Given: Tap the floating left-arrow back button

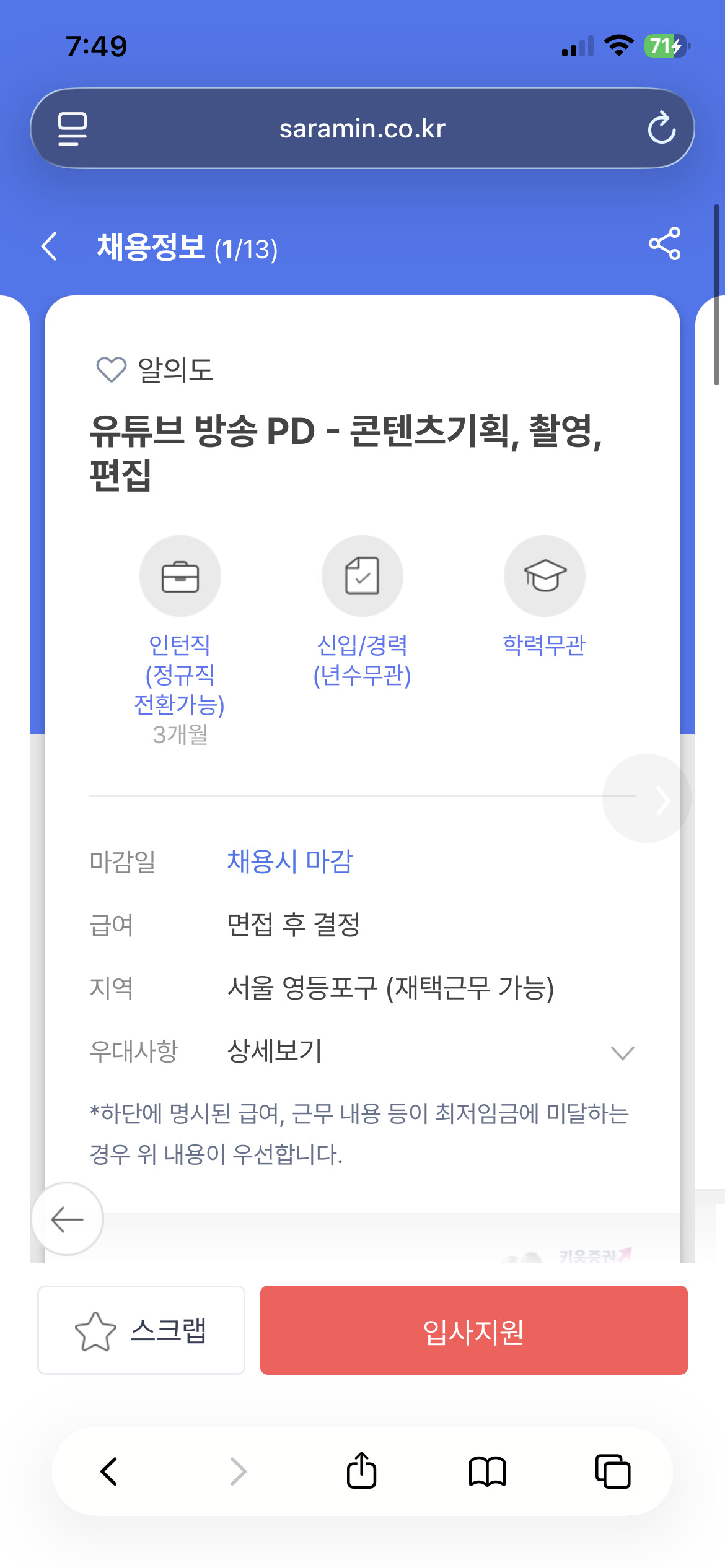Looking at the screenshot, I should tap(67, 1219).
